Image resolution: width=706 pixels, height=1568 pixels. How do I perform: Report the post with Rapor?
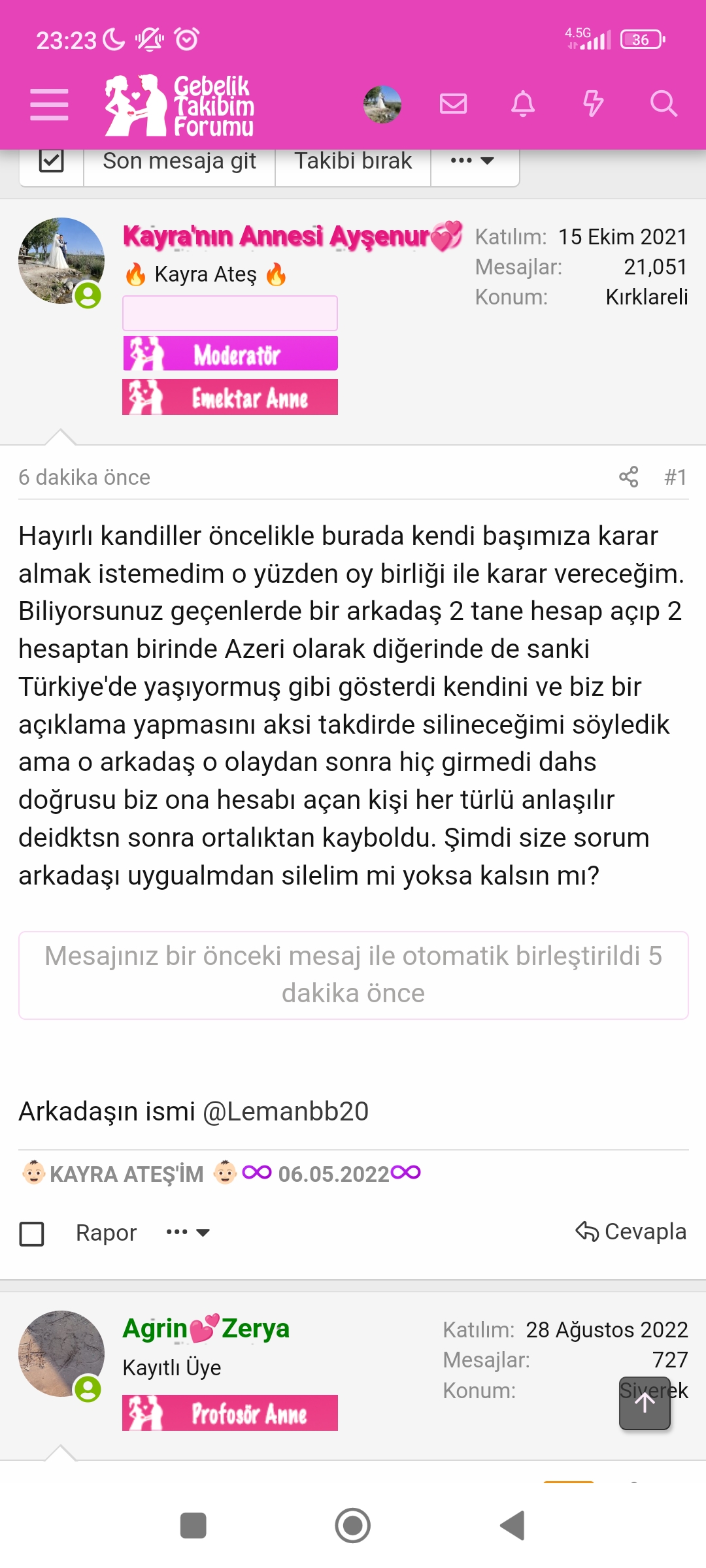coord(106,1233)
